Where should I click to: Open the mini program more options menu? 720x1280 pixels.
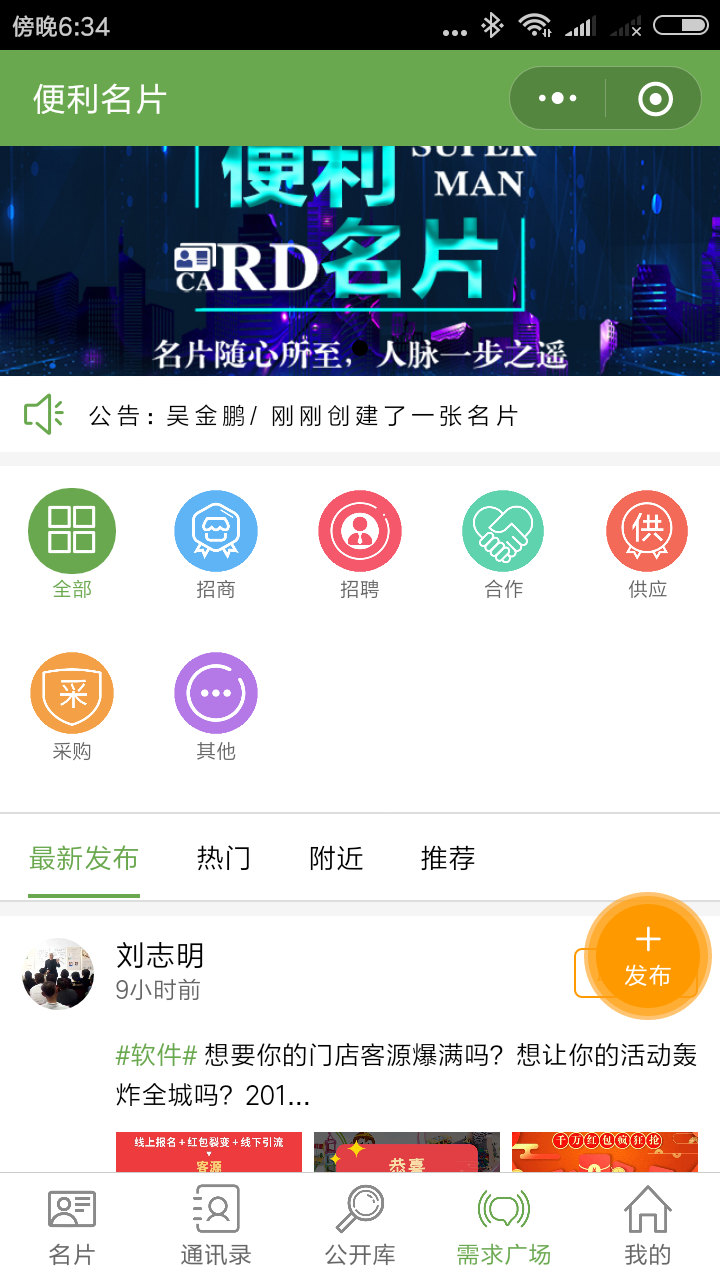(x=557, y=98)
